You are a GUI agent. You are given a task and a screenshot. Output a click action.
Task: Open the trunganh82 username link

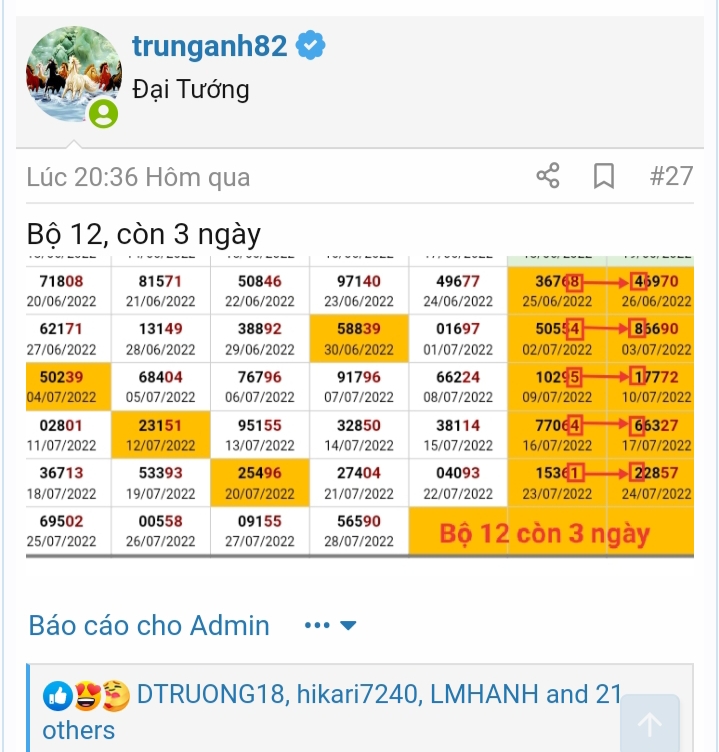click(x=210, y=45)
